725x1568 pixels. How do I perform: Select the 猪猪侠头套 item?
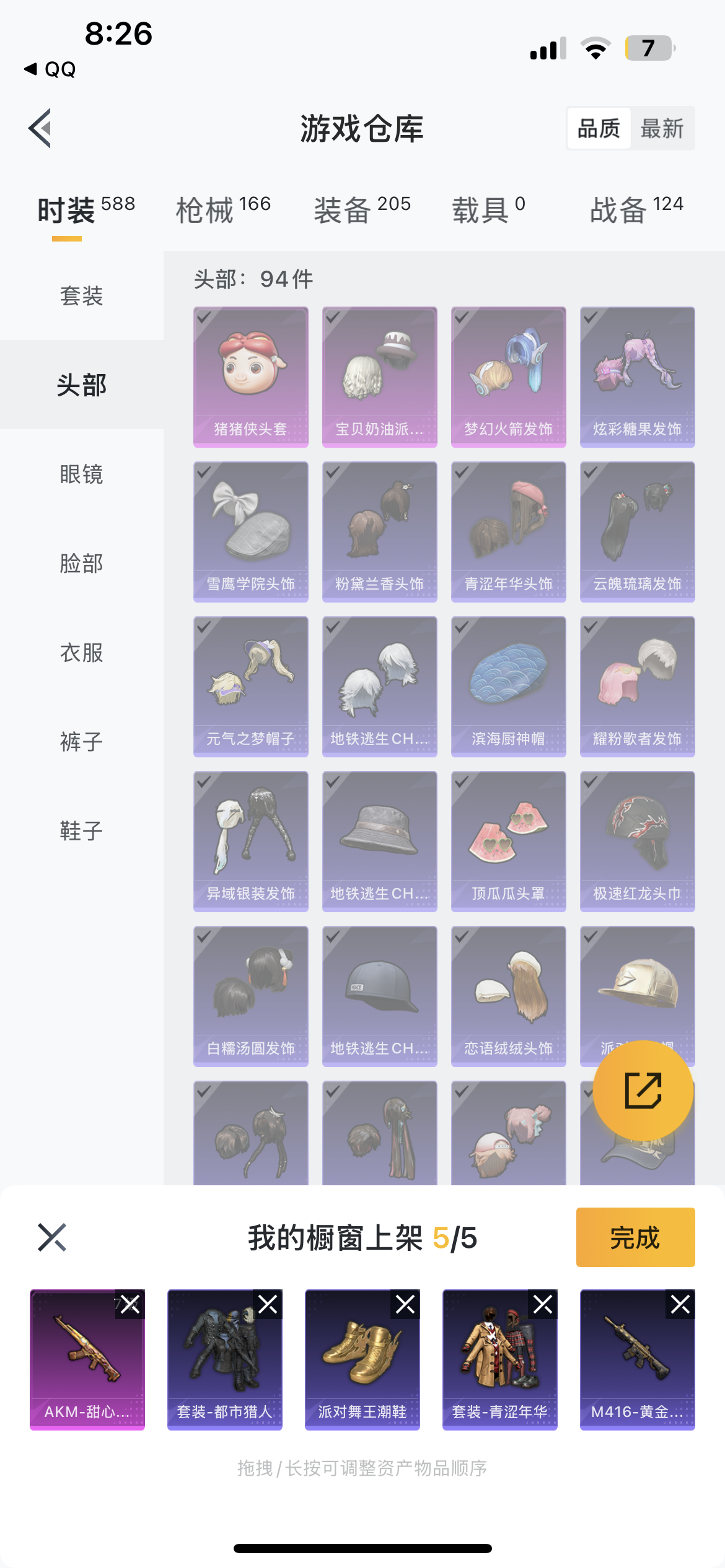tap(250, 377)
